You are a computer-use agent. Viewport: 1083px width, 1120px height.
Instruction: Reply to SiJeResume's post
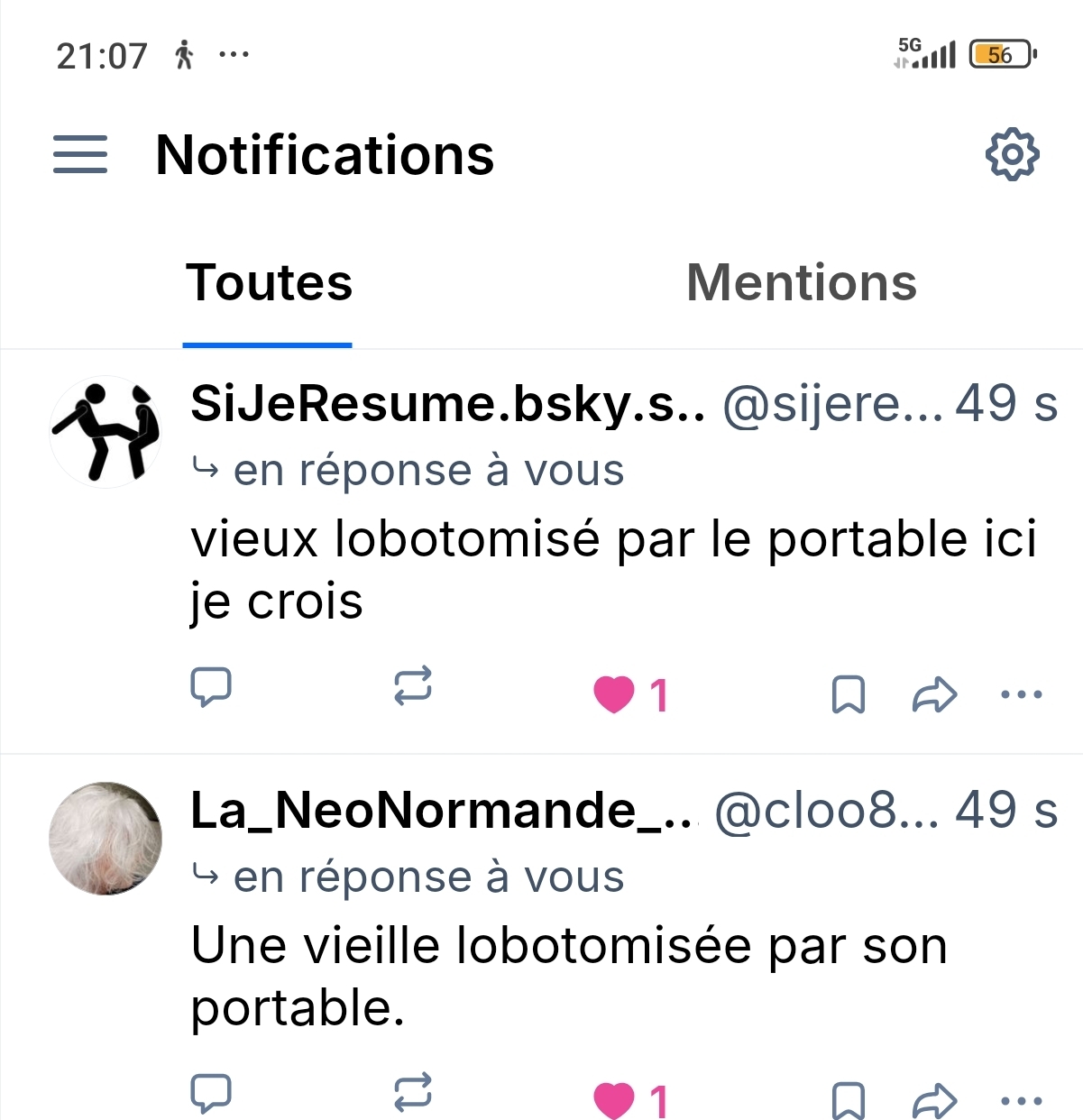pyautogui.click(x=211, y=688)
